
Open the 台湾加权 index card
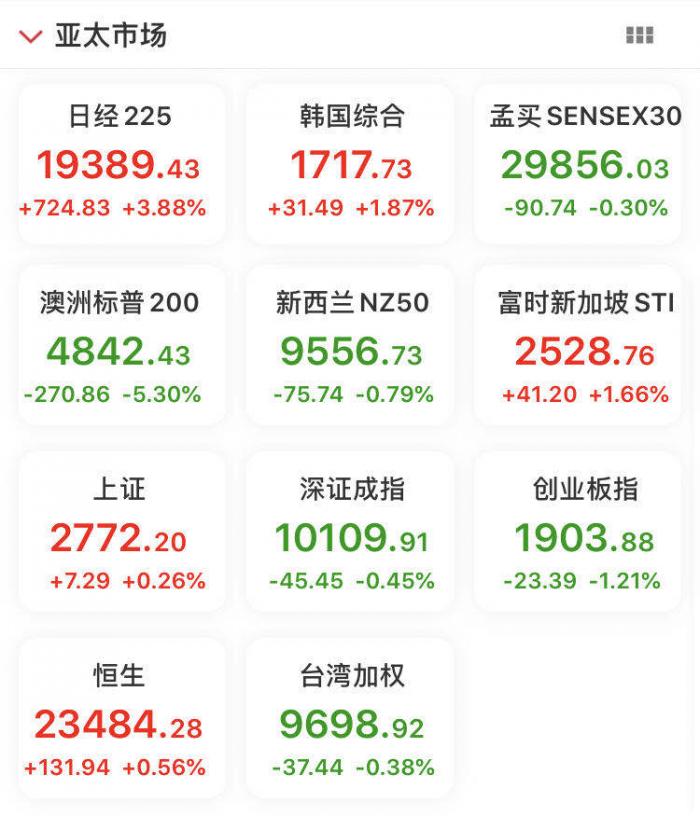[350, 722]
